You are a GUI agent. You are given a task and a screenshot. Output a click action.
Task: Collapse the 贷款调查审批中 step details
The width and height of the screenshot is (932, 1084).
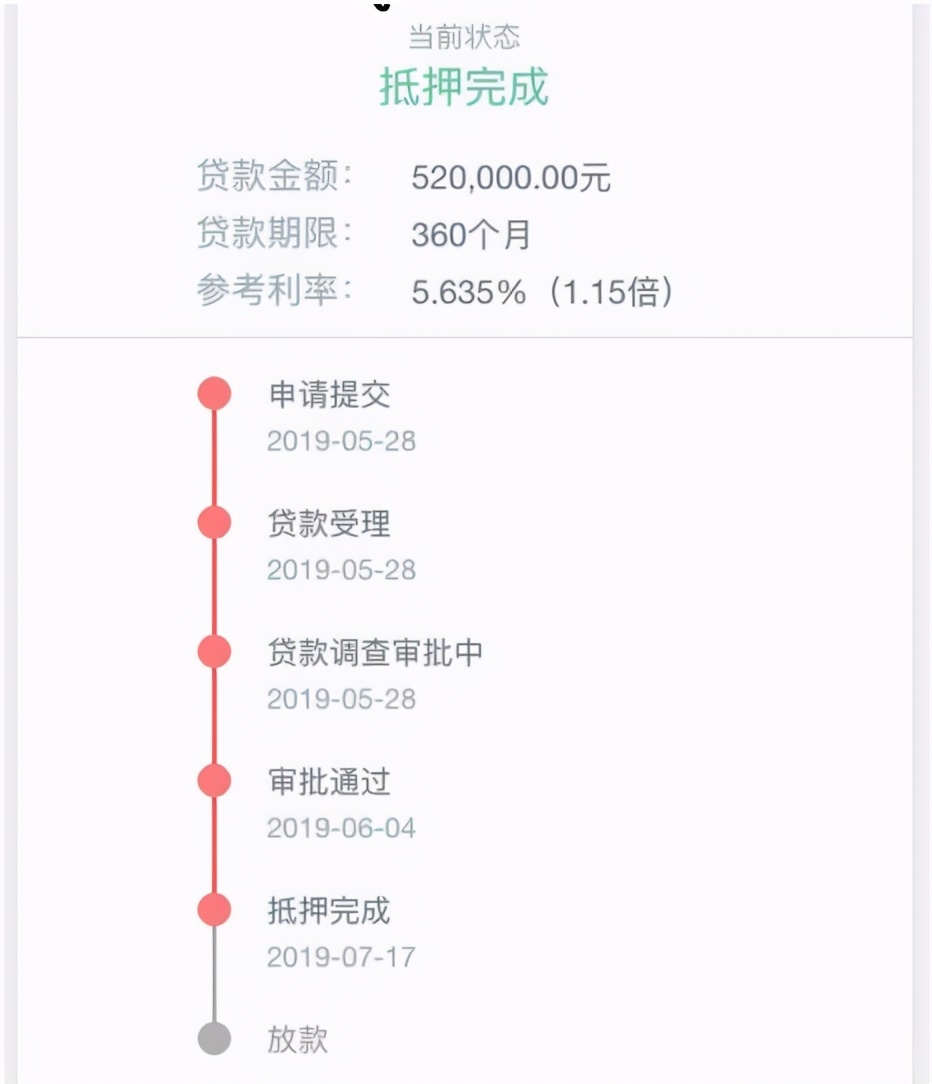coord(375,652)
